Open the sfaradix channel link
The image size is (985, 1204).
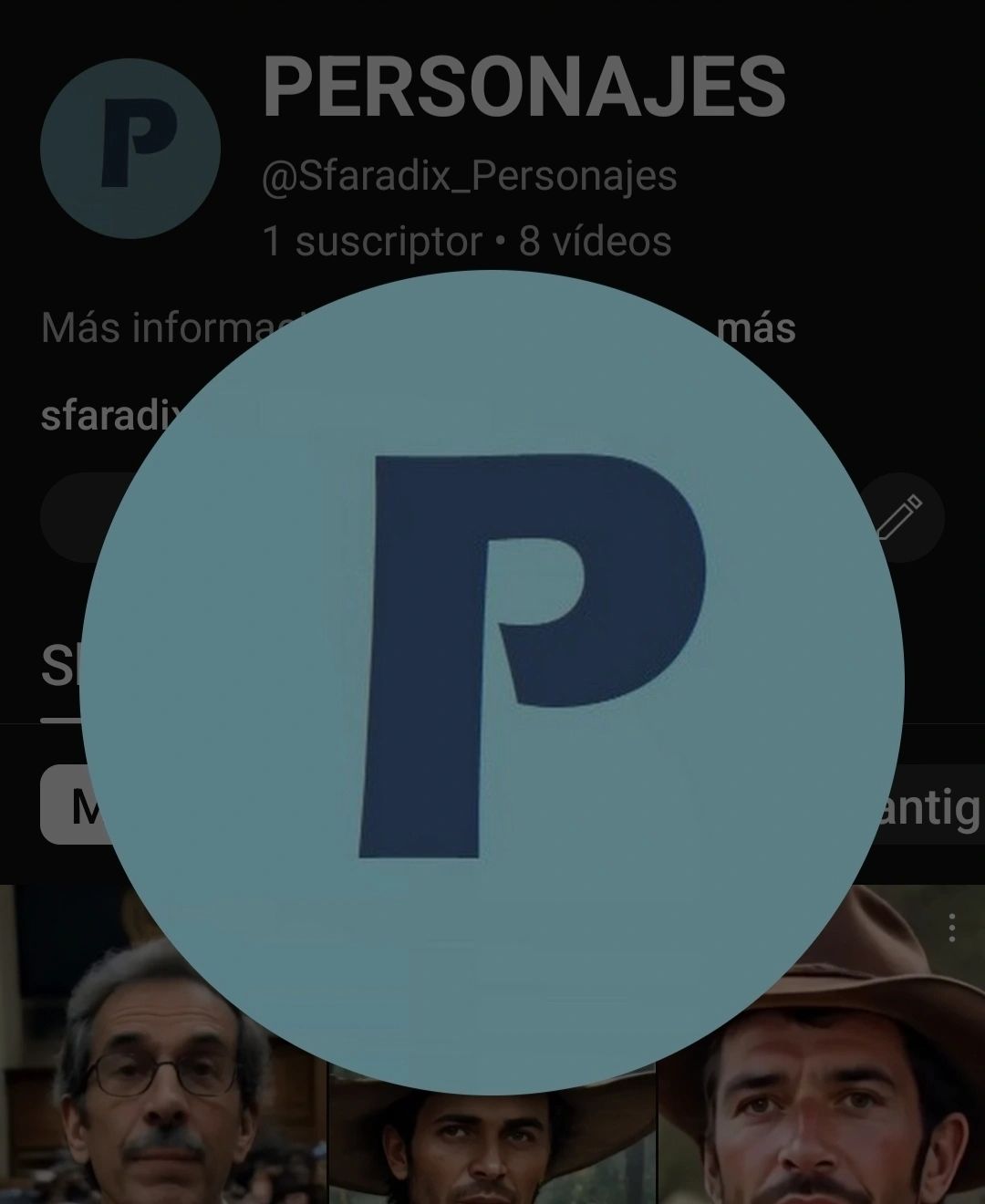point(100,415)
